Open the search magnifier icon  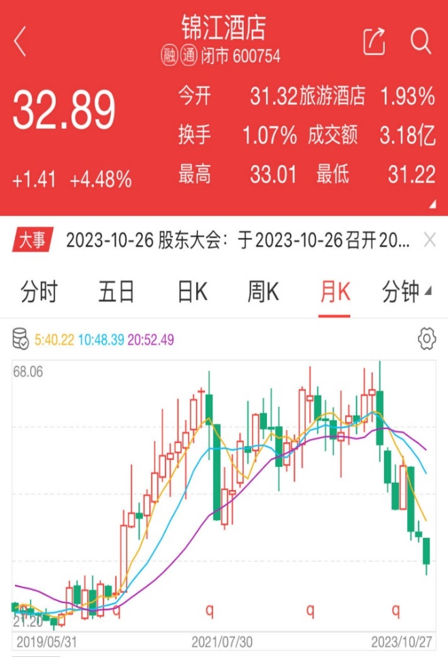tap(420, 41)
